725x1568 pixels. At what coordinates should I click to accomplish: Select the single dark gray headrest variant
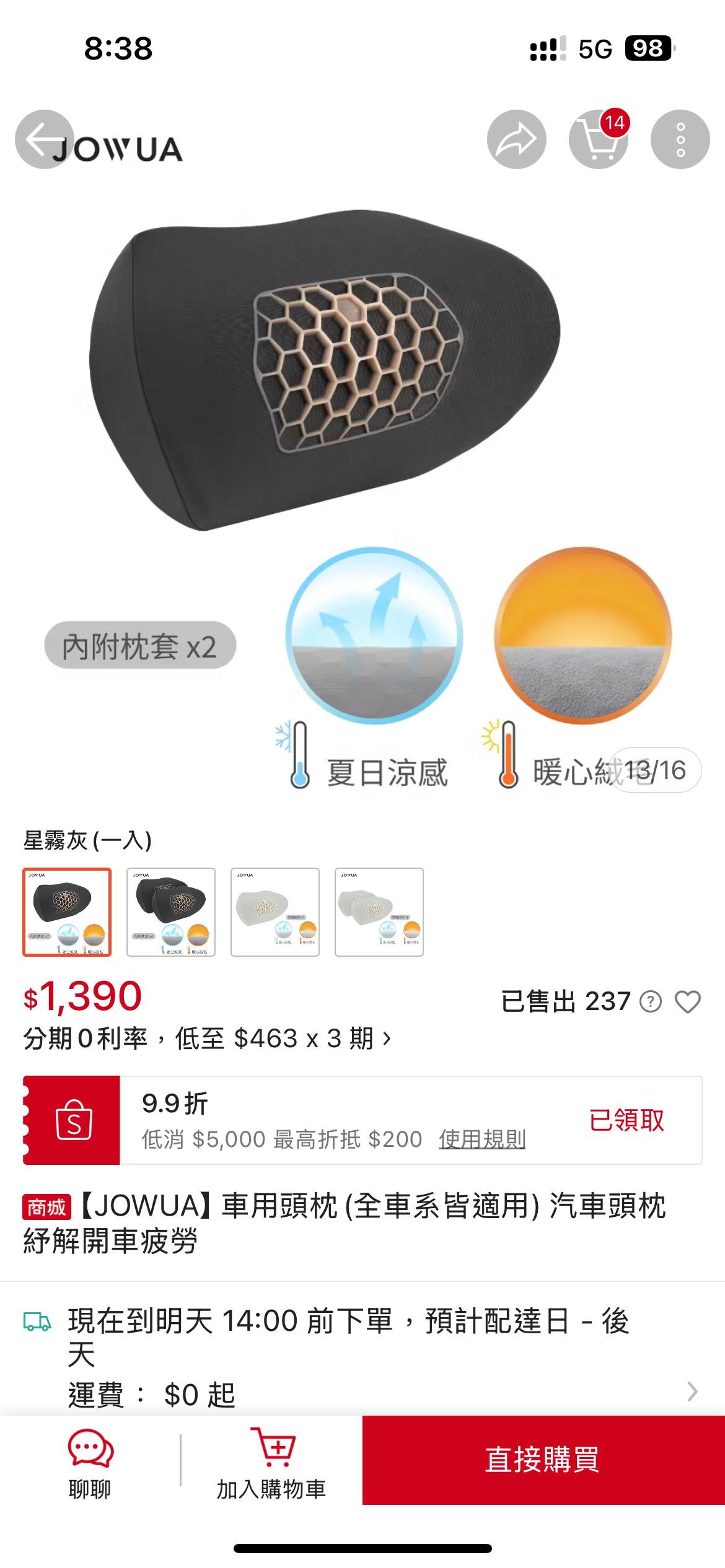[x=67, y=912]
